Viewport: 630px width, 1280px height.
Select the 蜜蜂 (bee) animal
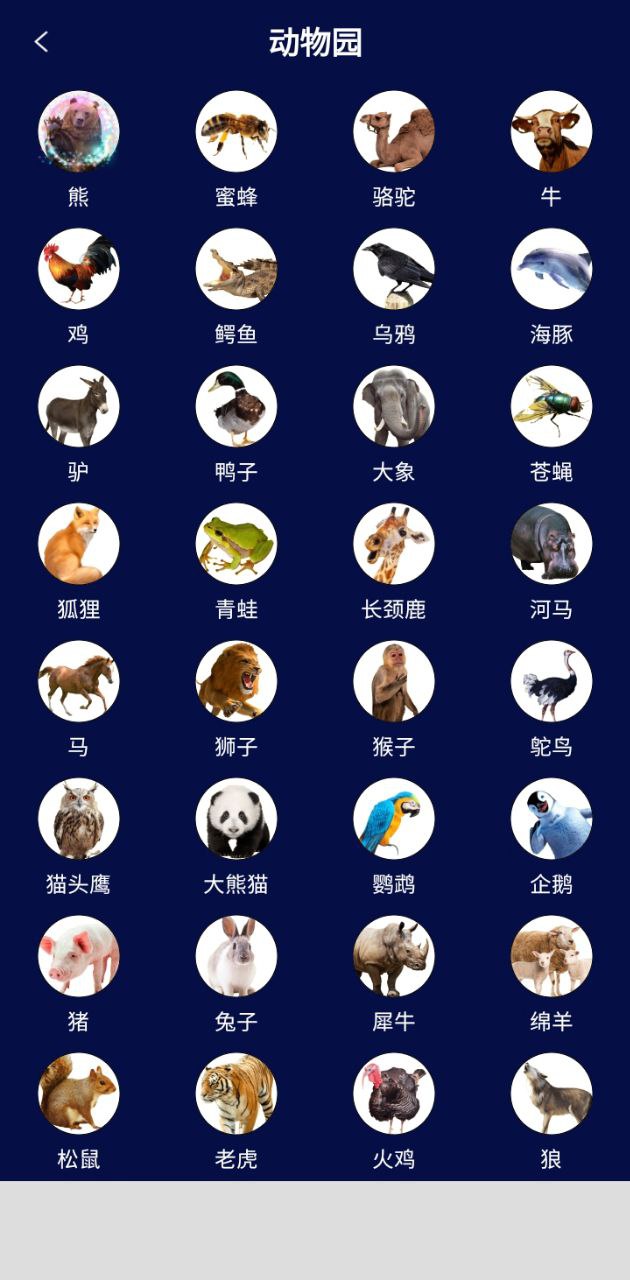[x=236, y=132]
